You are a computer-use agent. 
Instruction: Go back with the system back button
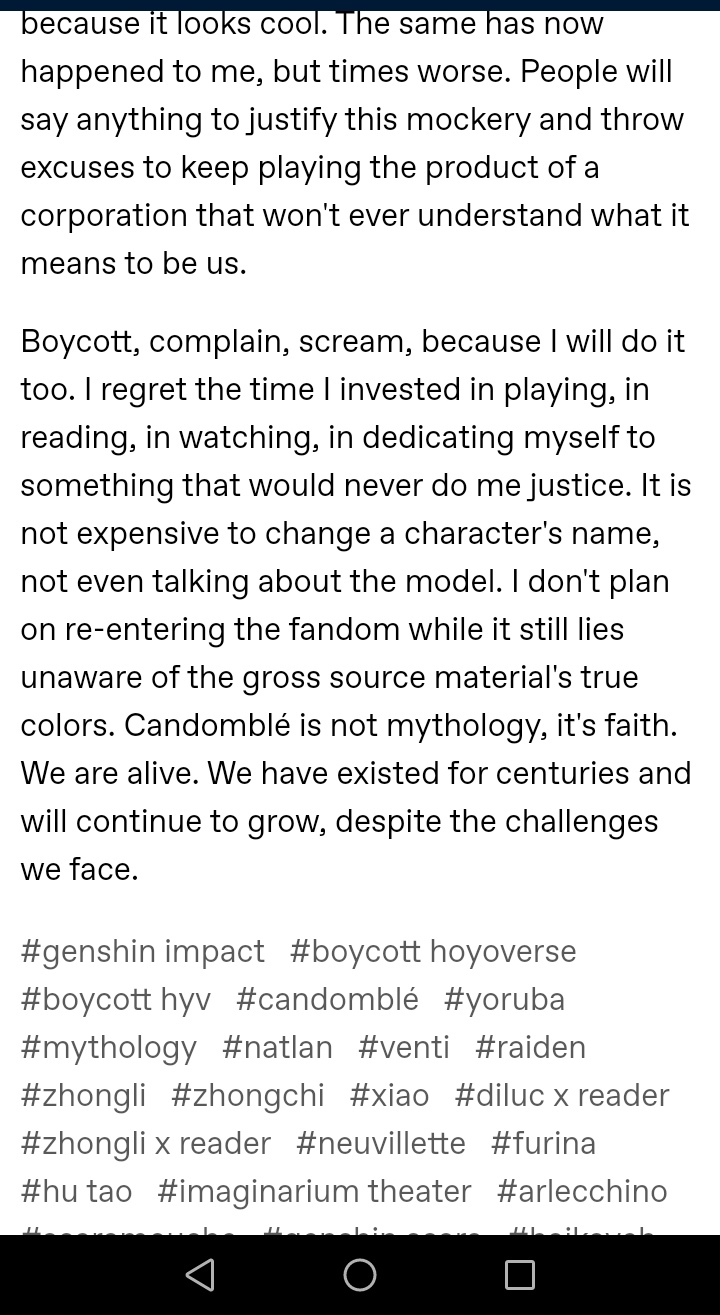point(200,1275)
